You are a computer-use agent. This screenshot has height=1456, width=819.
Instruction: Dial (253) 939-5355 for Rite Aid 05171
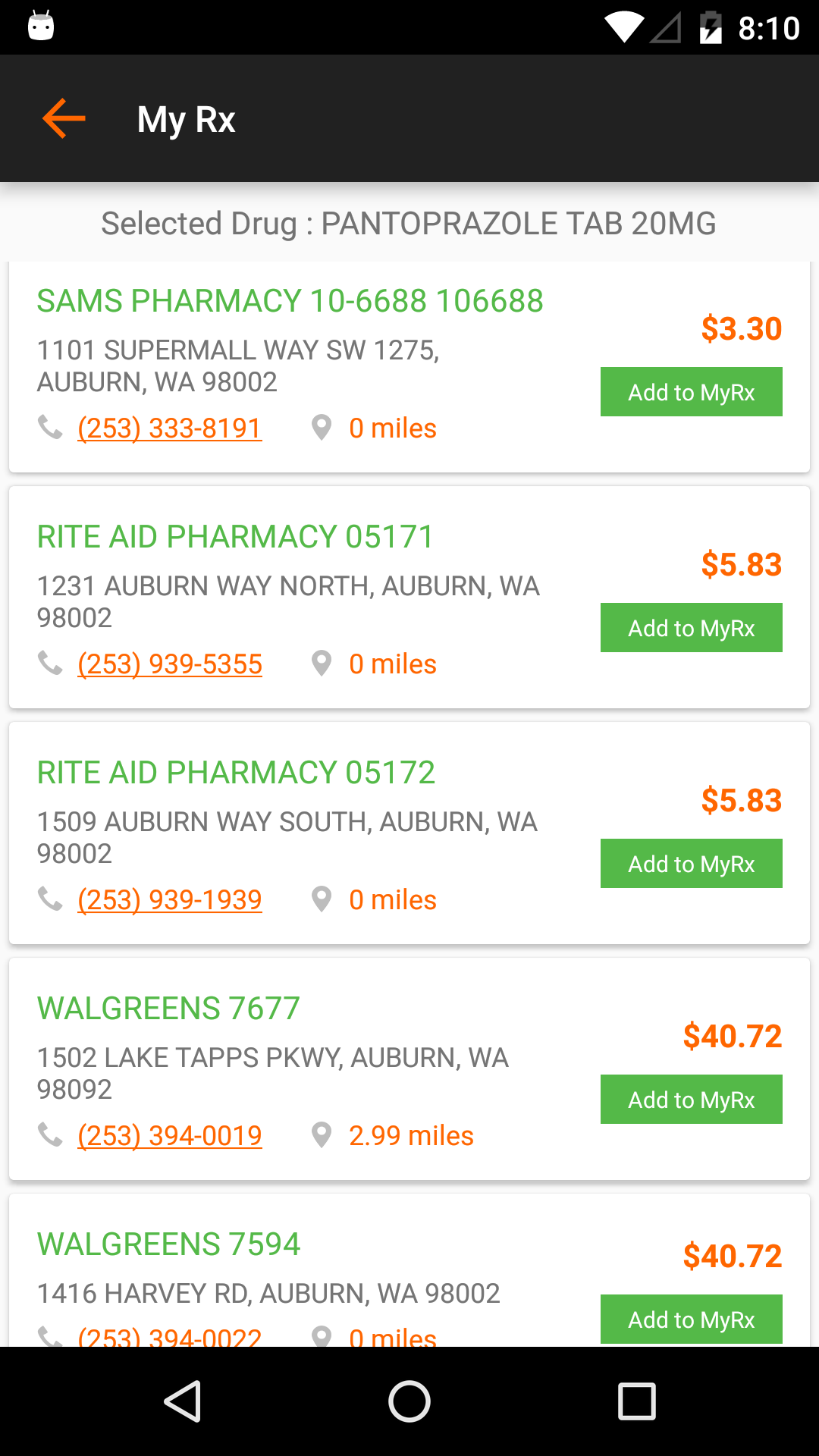click(x=170, y=664)
